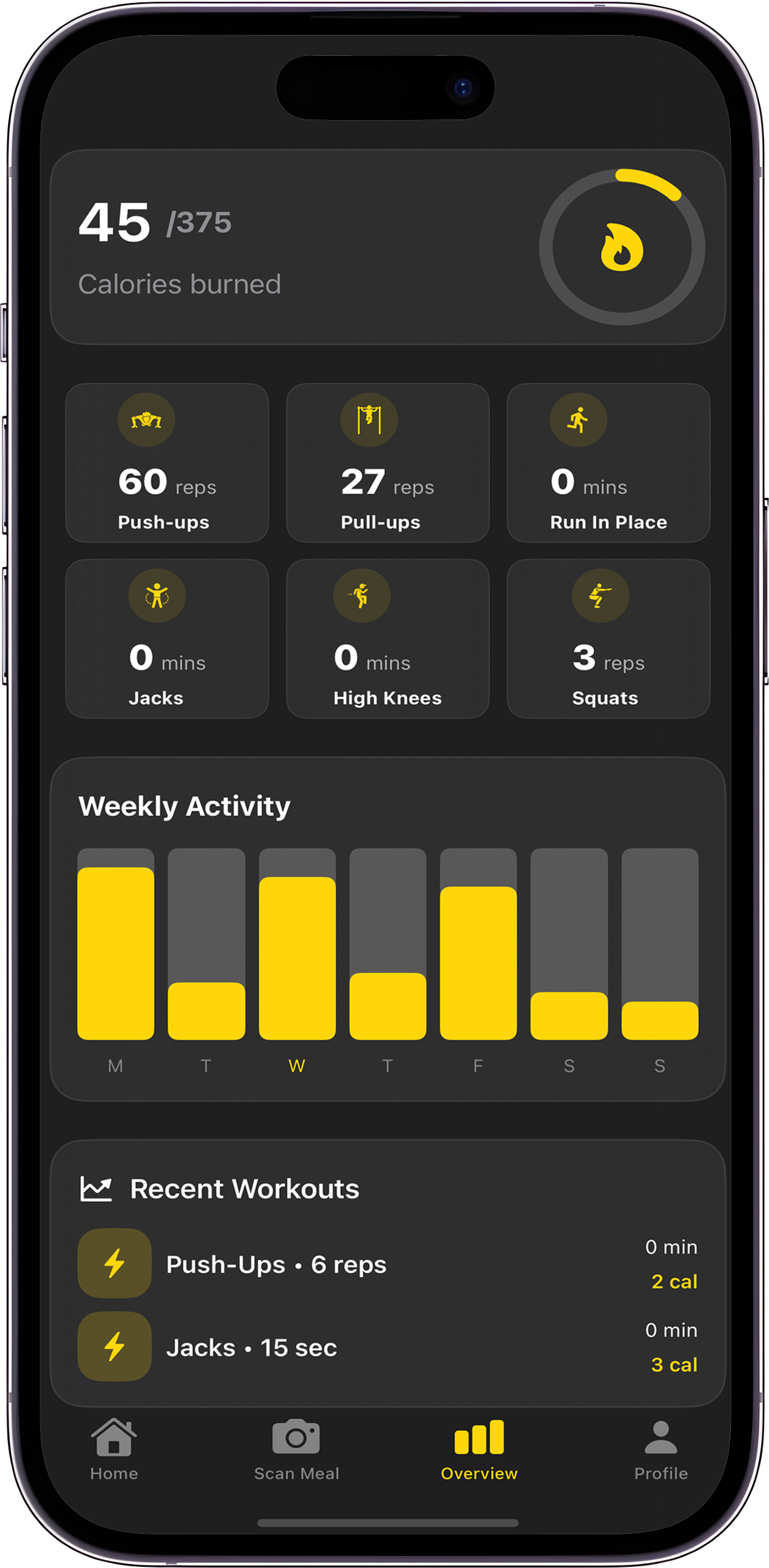Screen dimensions: 769x1568
Task: Tap the Weekly Activity heading
Action: tap(186, 805)
